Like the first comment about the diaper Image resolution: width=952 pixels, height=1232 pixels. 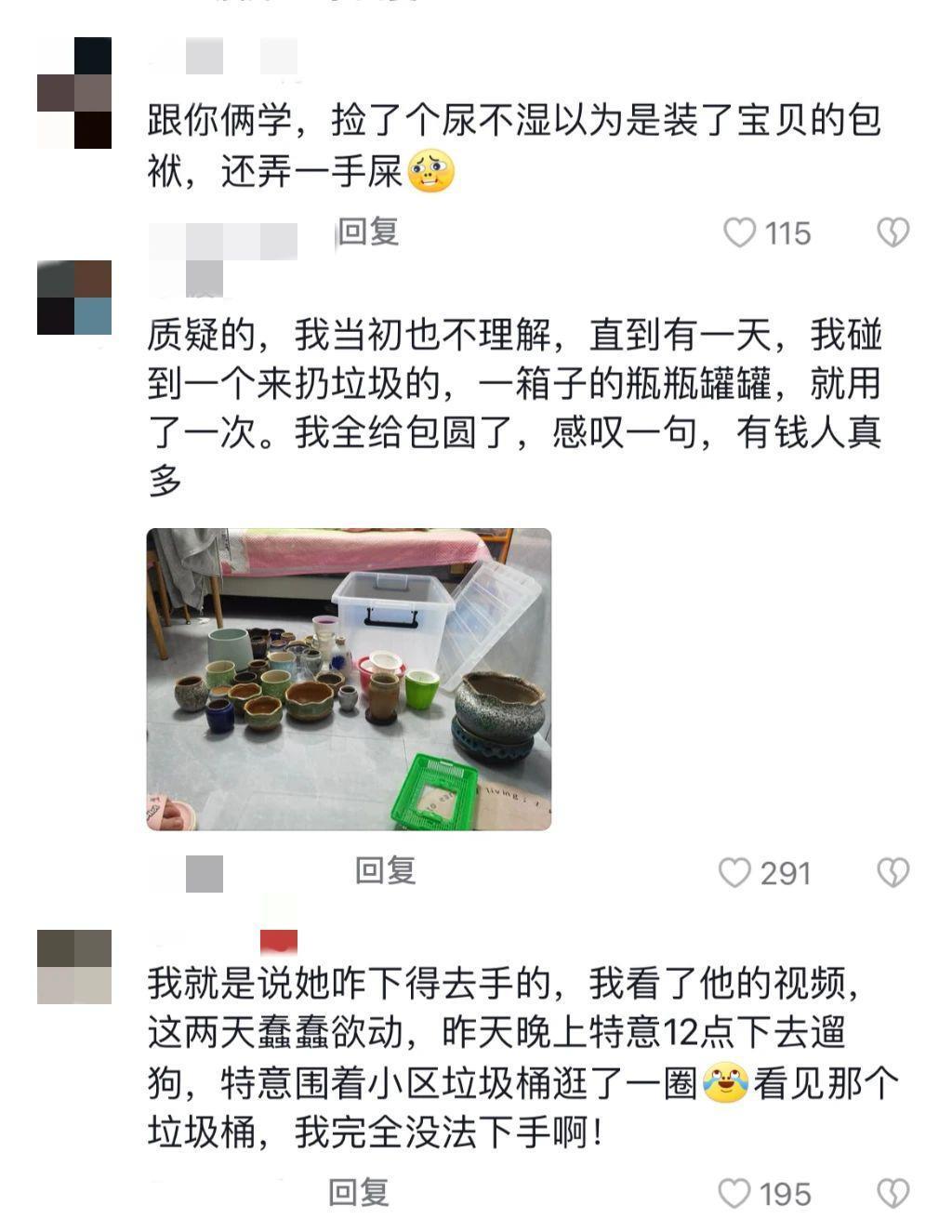click(740, 234)
